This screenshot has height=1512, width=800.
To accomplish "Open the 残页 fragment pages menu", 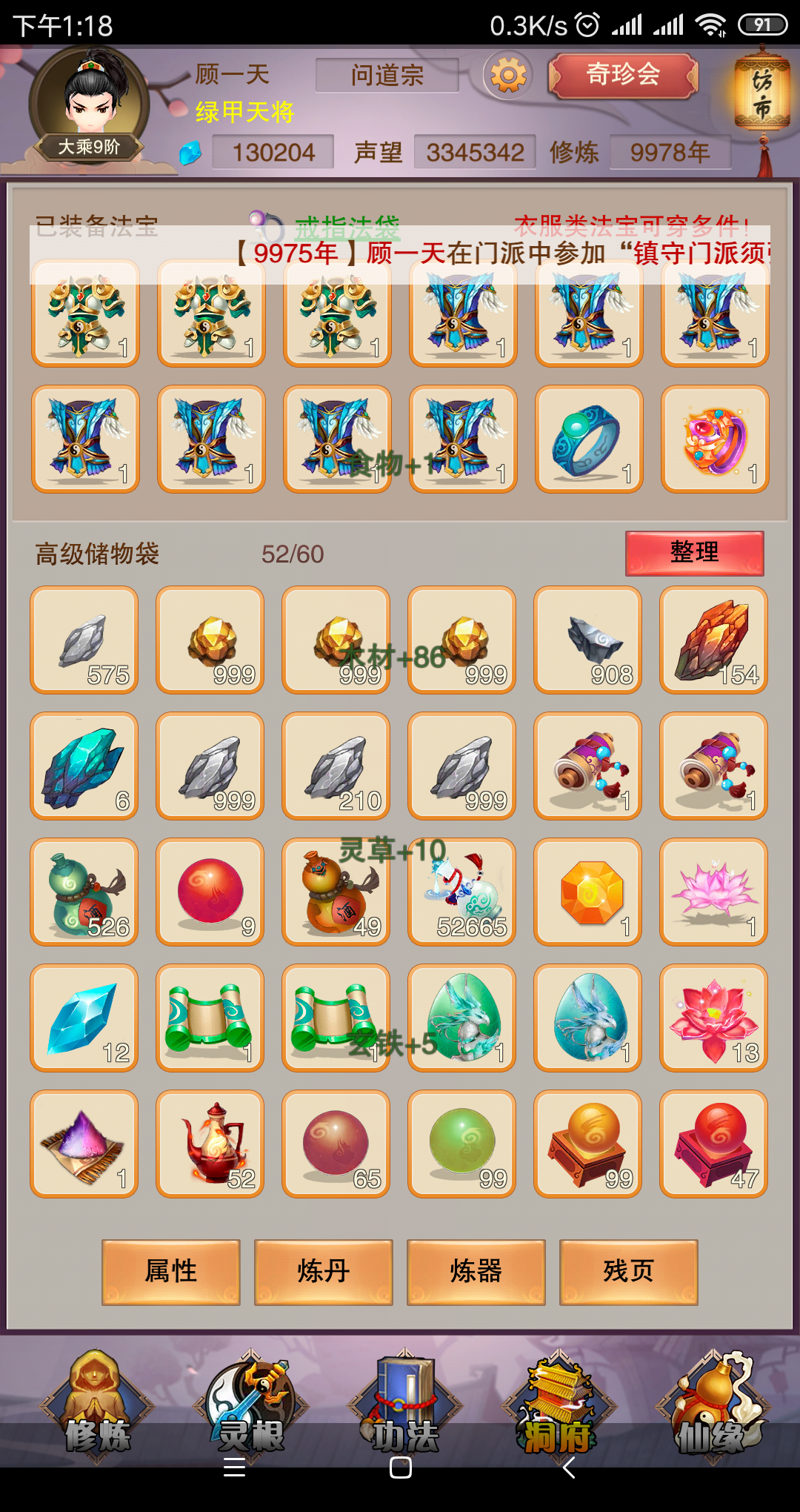I will click(x=624, y=1270).
